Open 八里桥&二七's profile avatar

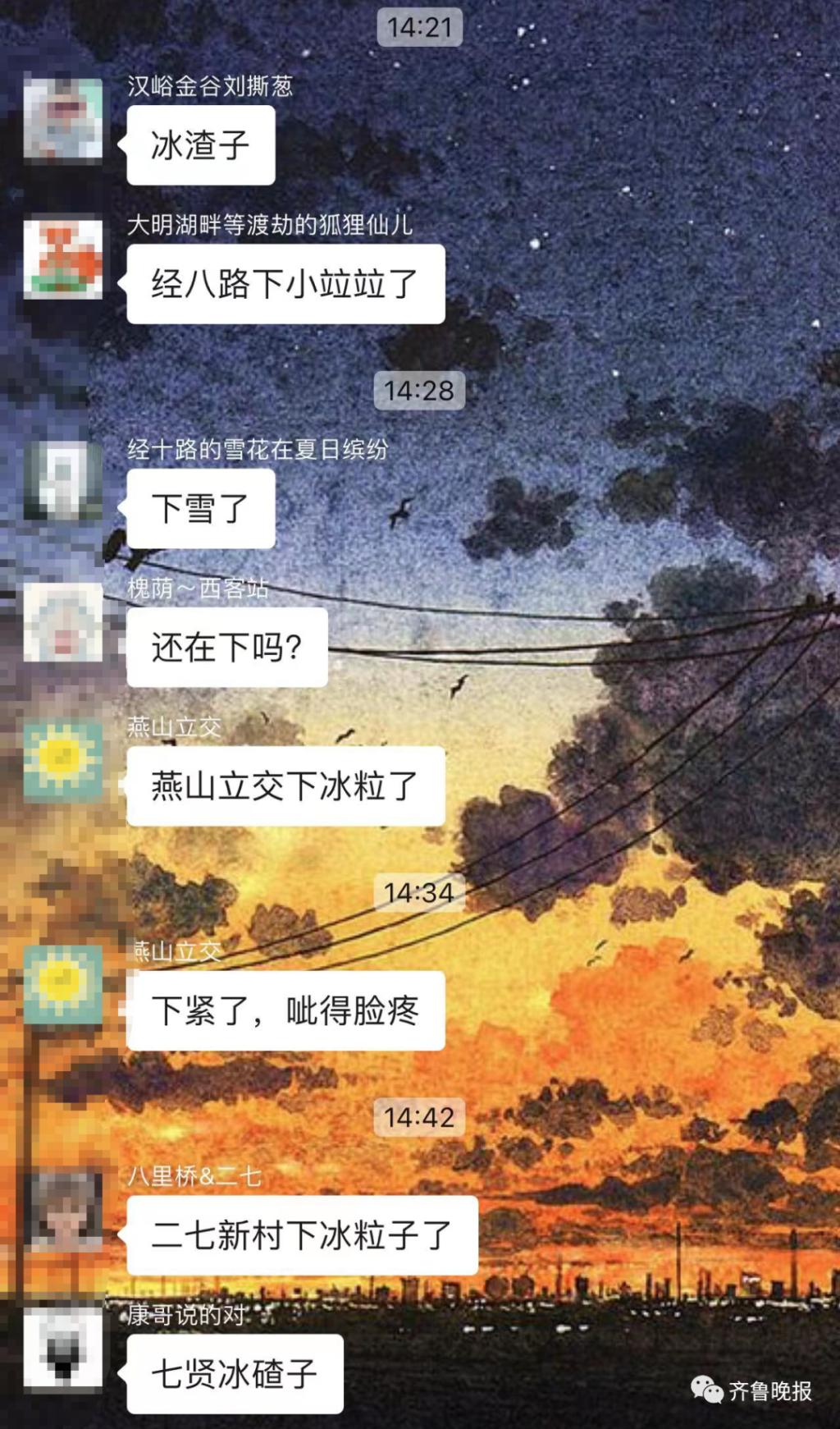point(63,1210)
